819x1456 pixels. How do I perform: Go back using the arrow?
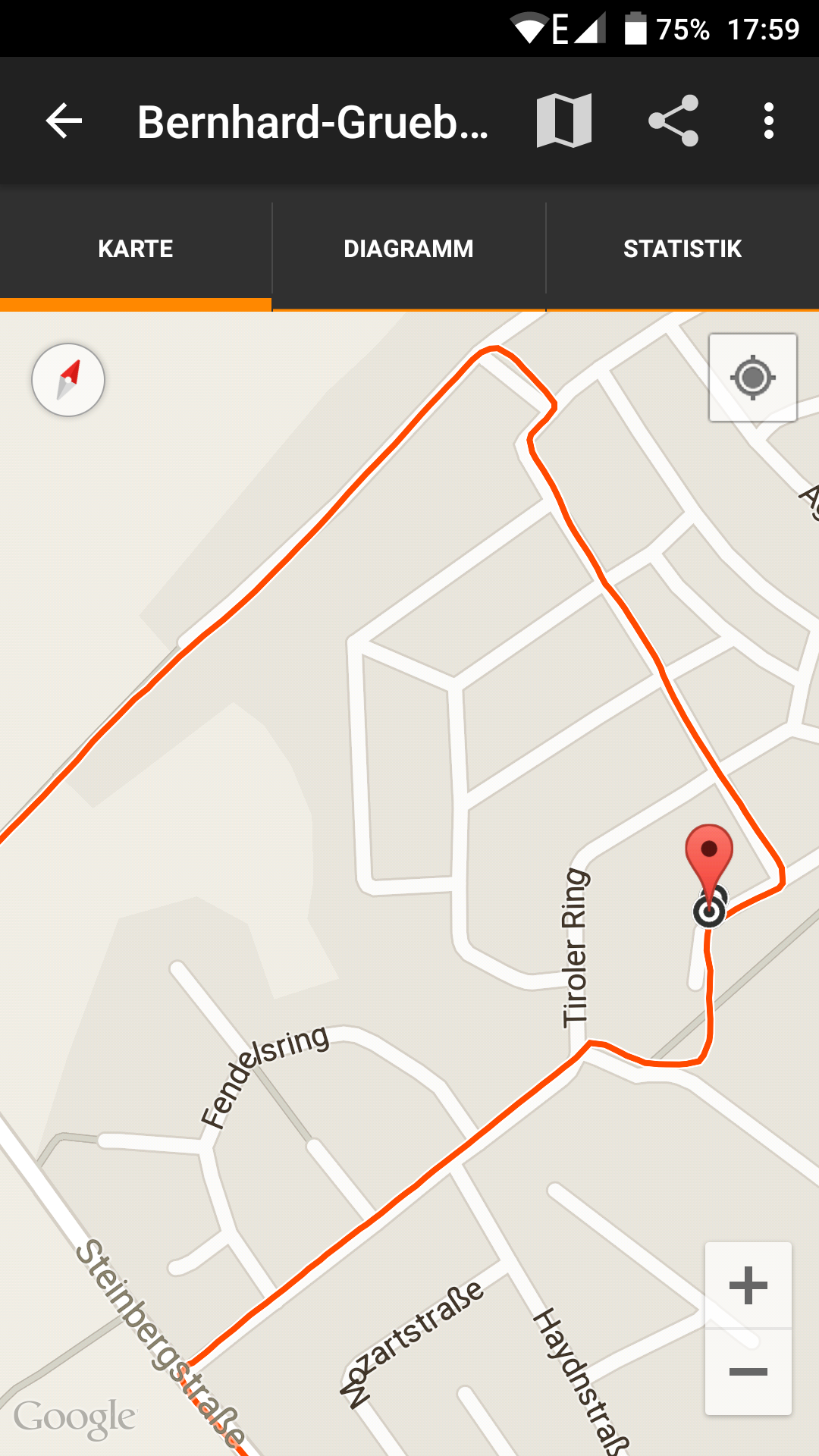64,121
